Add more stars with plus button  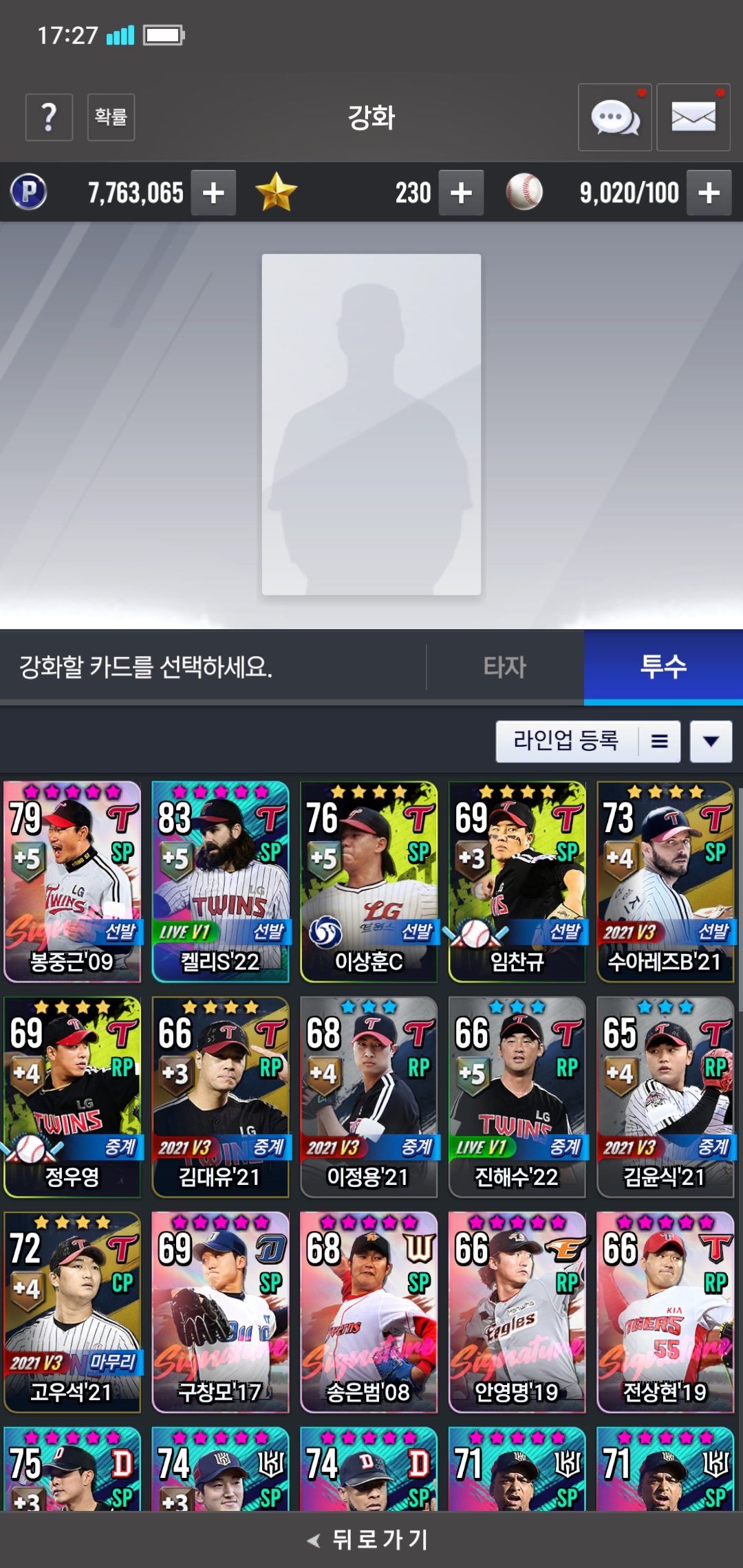(461, 193)
